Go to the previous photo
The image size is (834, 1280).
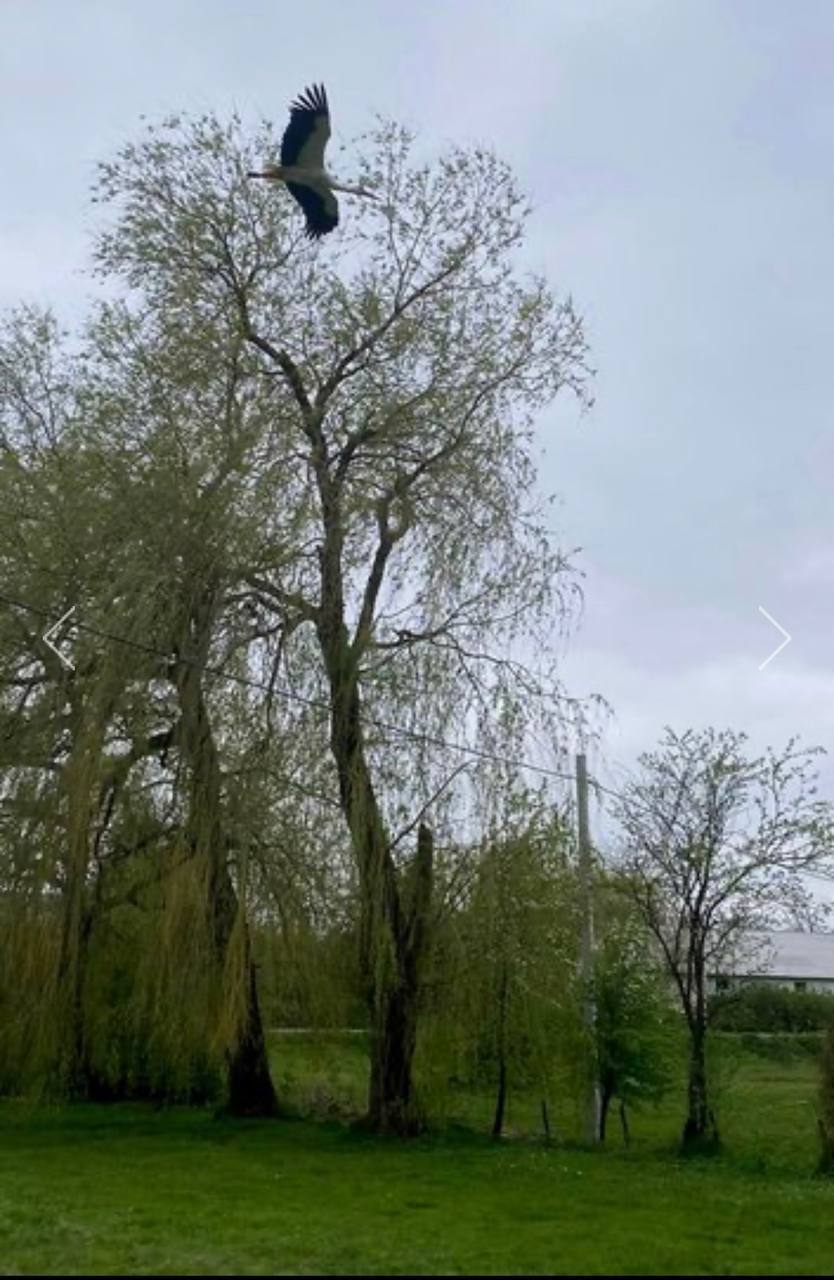click(x=59, y=638)
